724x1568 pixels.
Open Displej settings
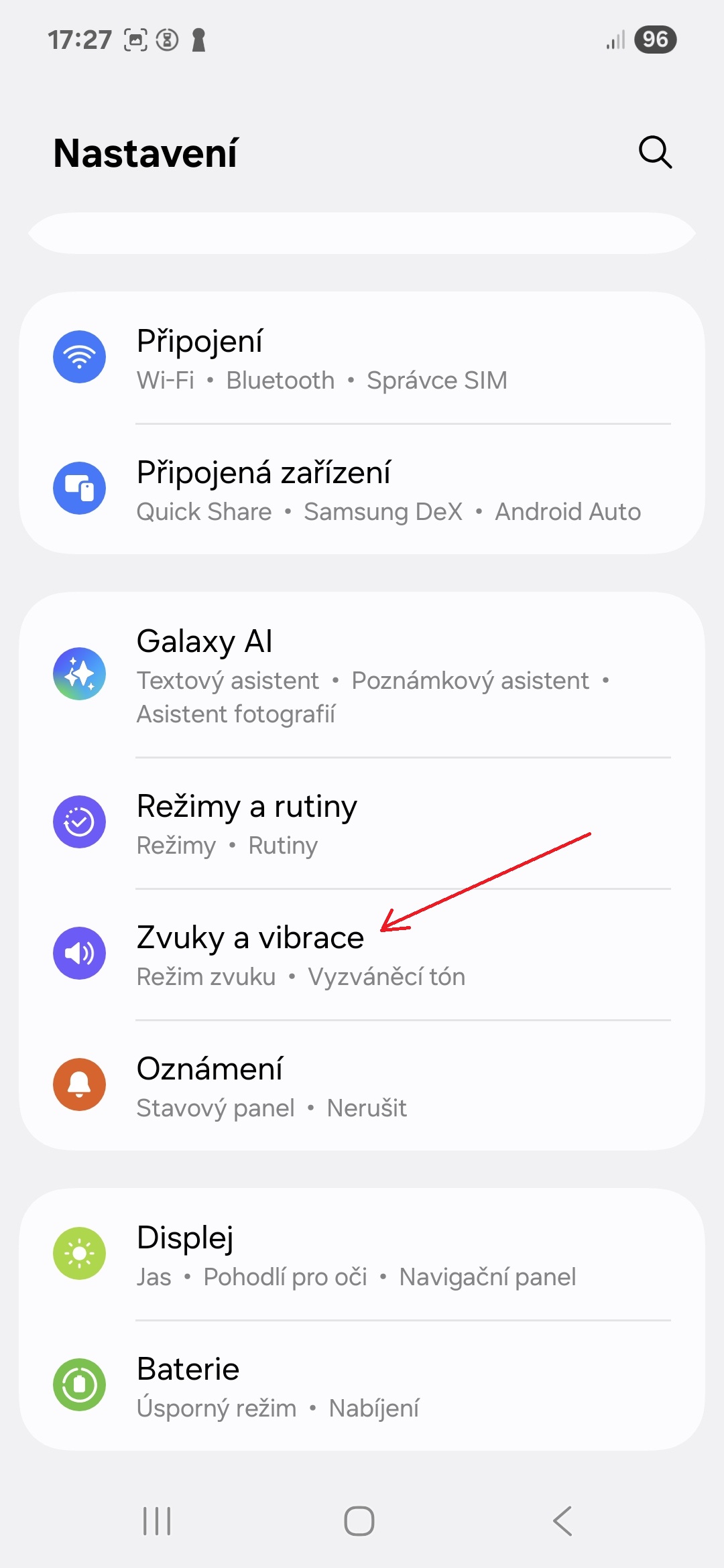[362, 1254]
